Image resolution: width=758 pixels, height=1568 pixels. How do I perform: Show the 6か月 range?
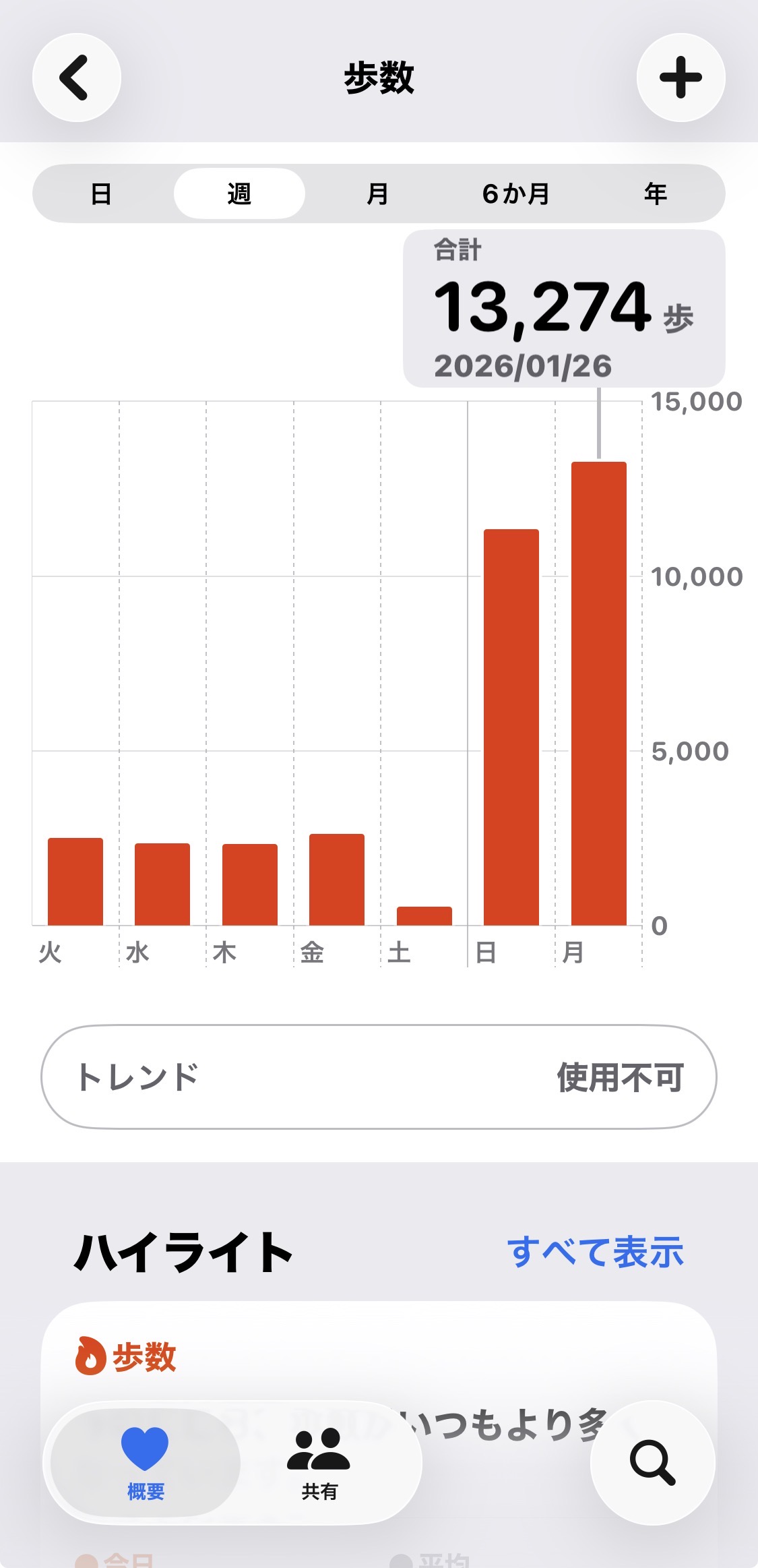(516, 194)
